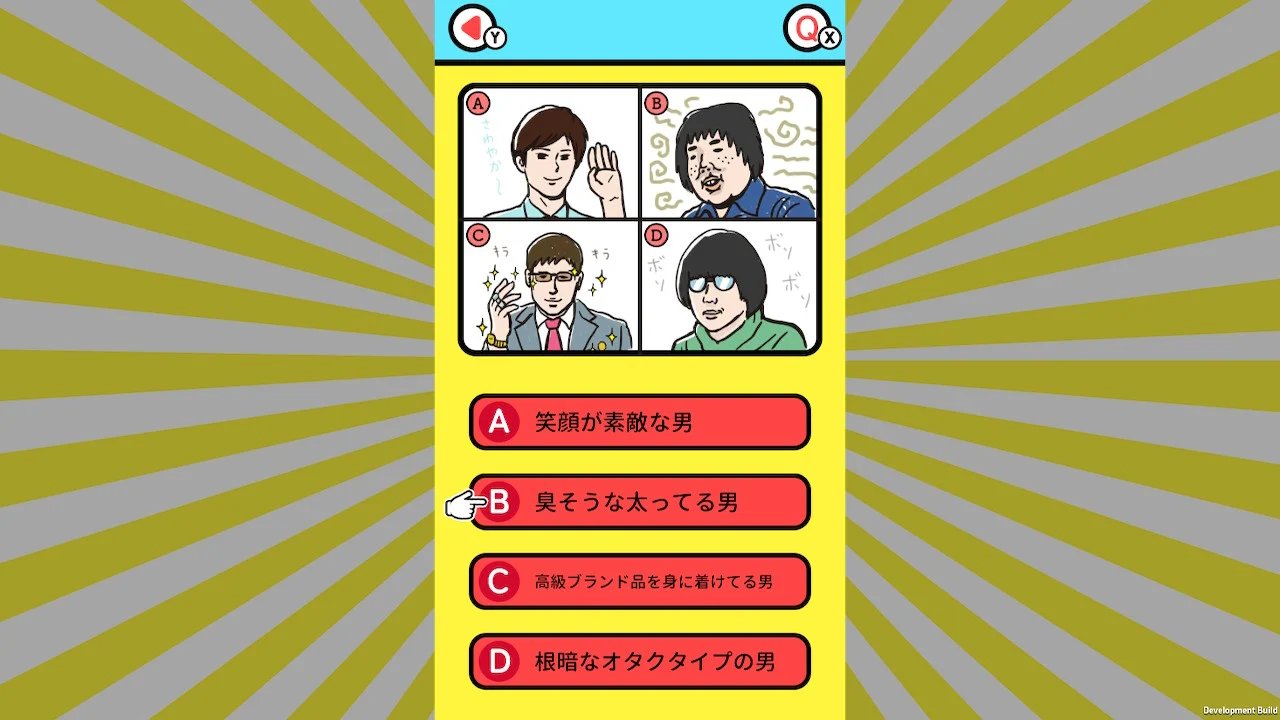This screenshot has width=1280, height=720.
Task: Open the Q question icon
Action: point(804,26)
